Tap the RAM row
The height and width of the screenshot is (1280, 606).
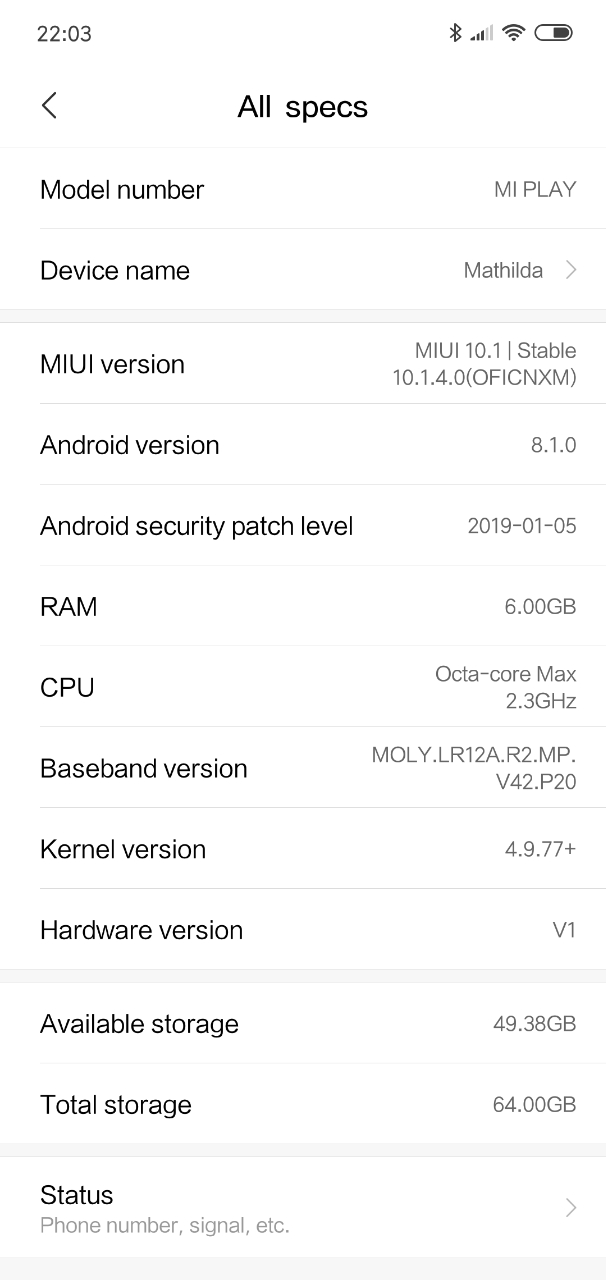click(x=303, y=606)
